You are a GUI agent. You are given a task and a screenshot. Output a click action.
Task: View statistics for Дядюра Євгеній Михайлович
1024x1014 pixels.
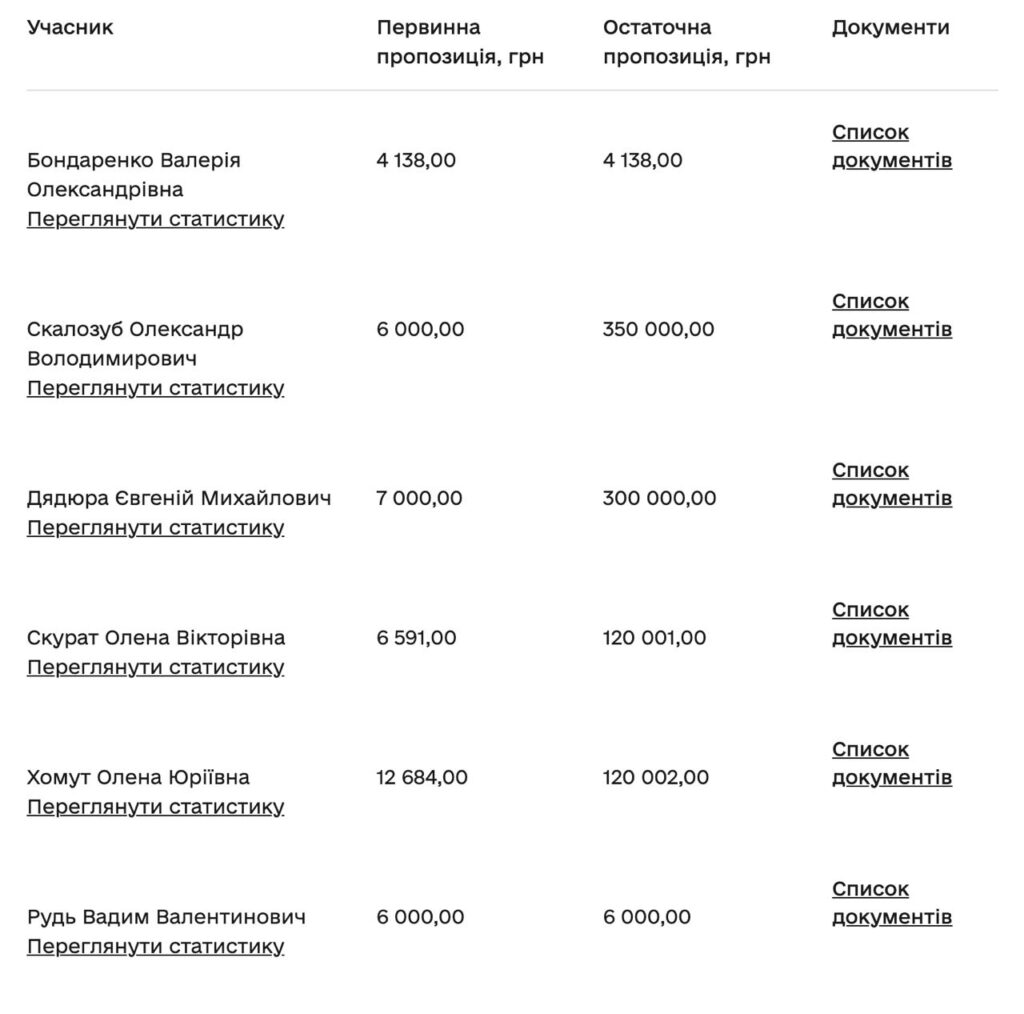155,527
